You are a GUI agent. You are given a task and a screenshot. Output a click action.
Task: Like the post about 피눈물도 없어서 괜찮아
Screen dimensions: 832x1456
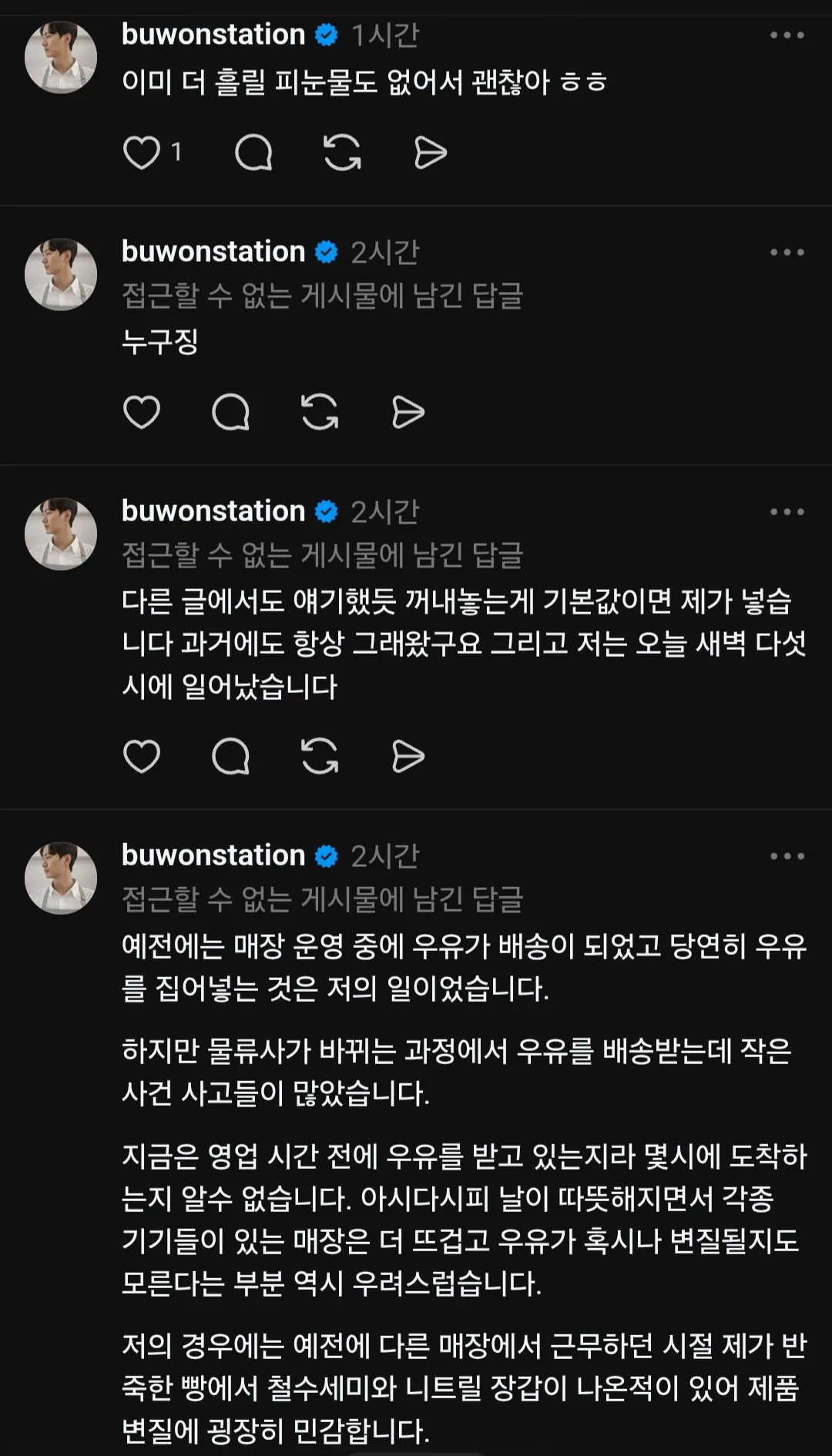(x=142, y=152)
